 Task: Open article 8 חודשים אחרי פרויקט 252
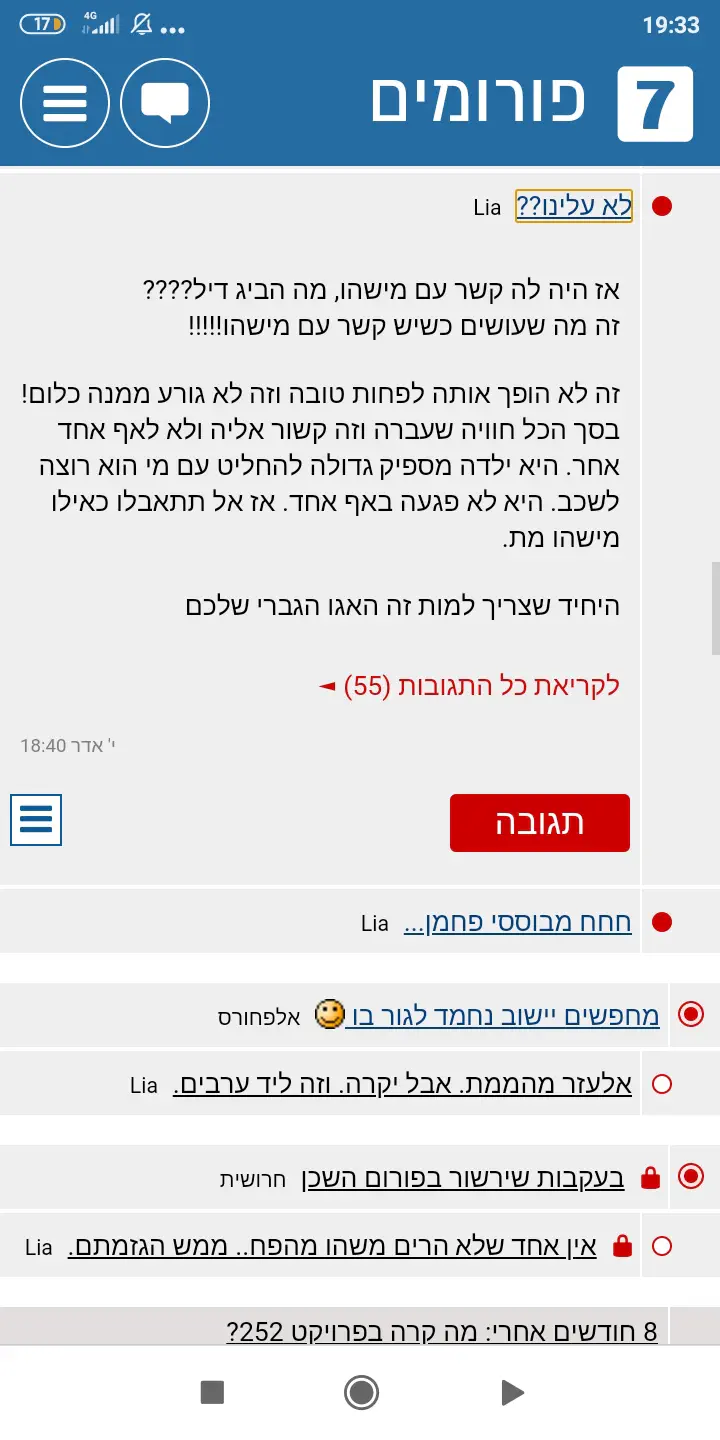pos(442,1331)
